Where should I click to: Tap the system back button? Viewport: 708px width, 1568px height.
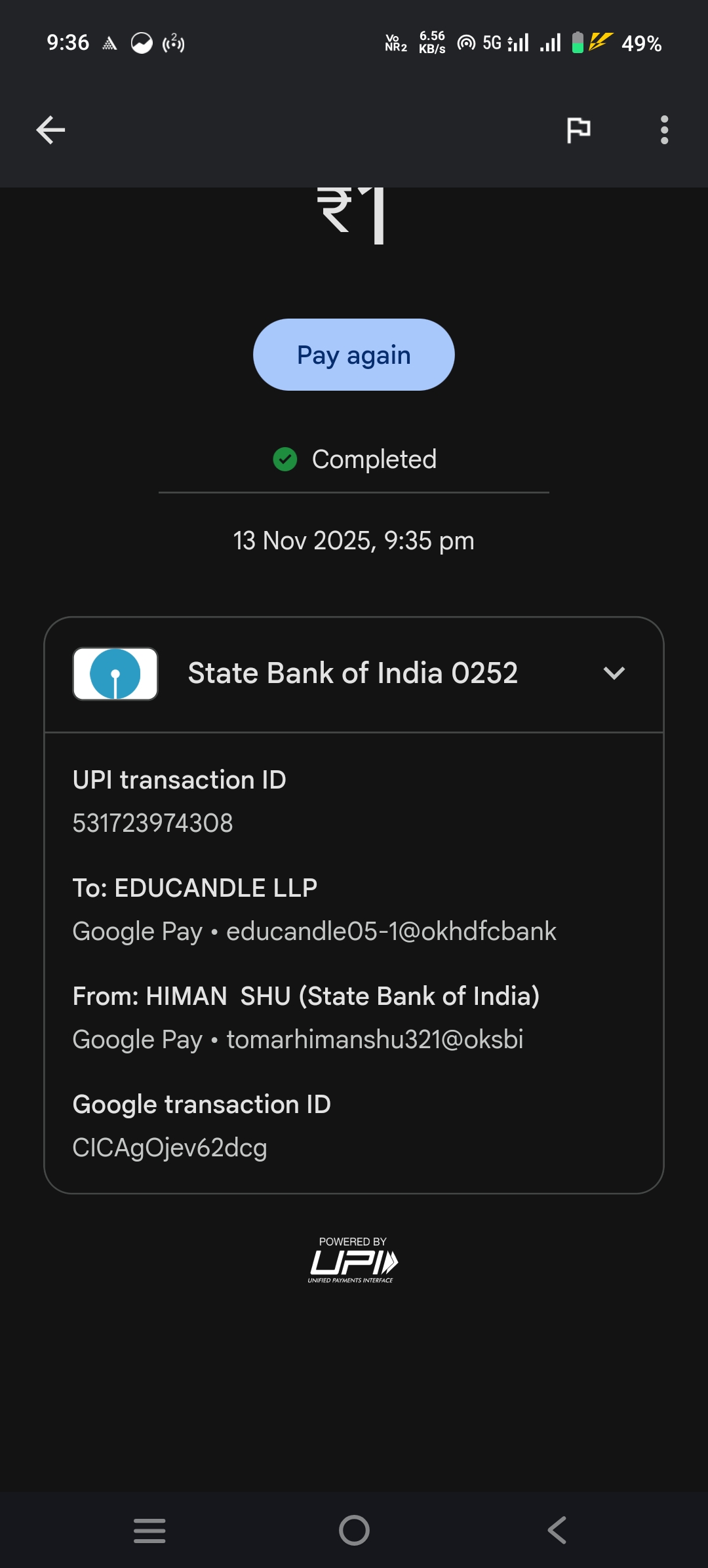click(557, 1531)
